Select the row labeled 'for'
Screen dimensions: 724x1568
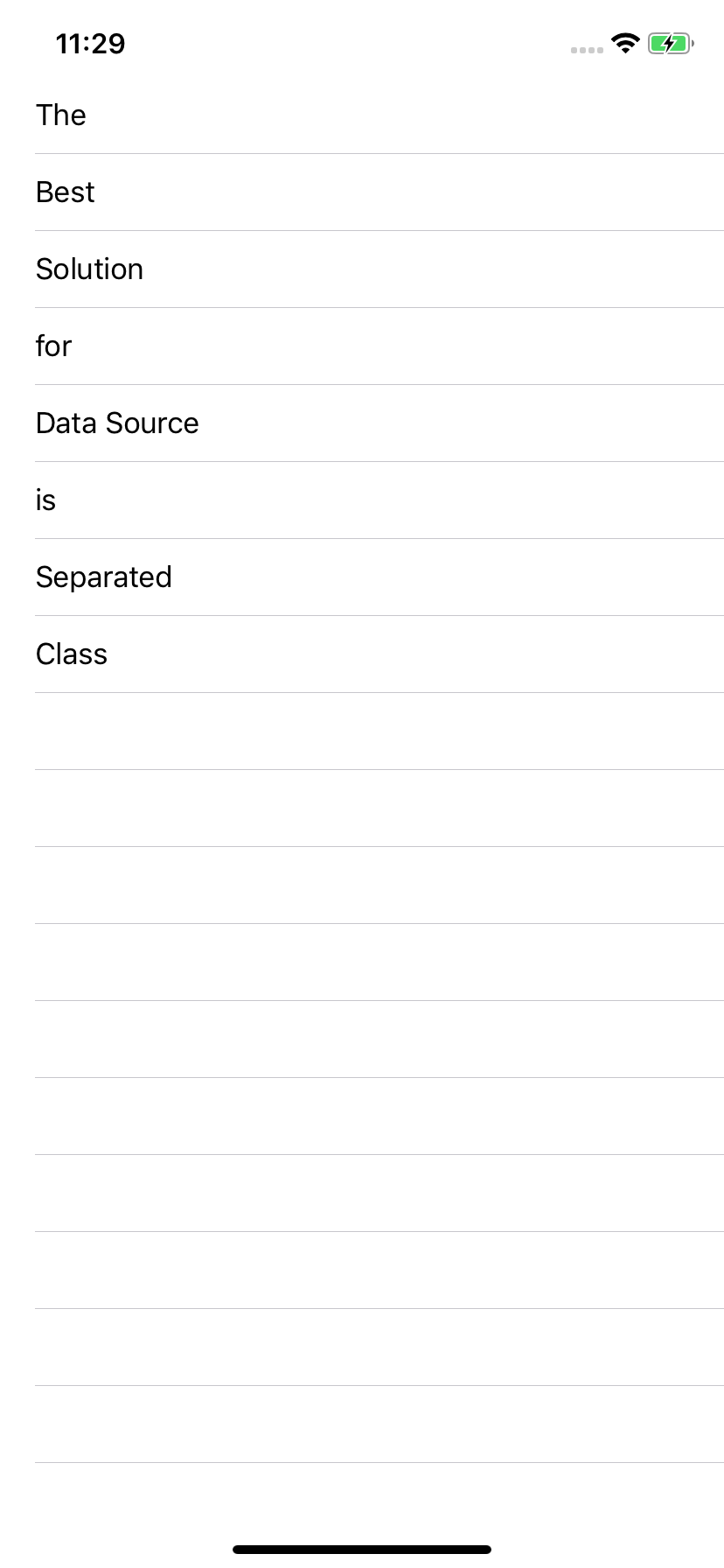click(x=362, y=346)
